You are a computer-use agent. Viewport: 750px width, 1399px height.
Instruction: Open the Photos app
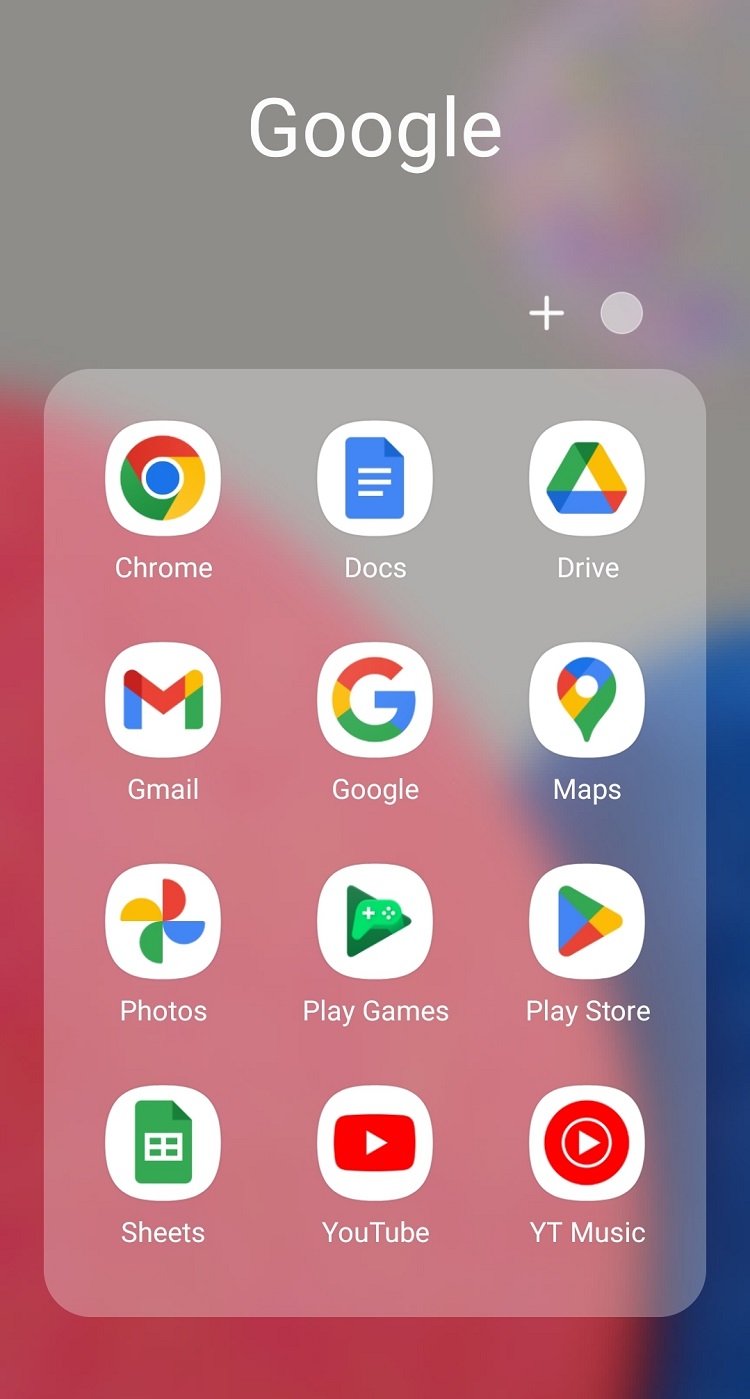tap(163, 922)
